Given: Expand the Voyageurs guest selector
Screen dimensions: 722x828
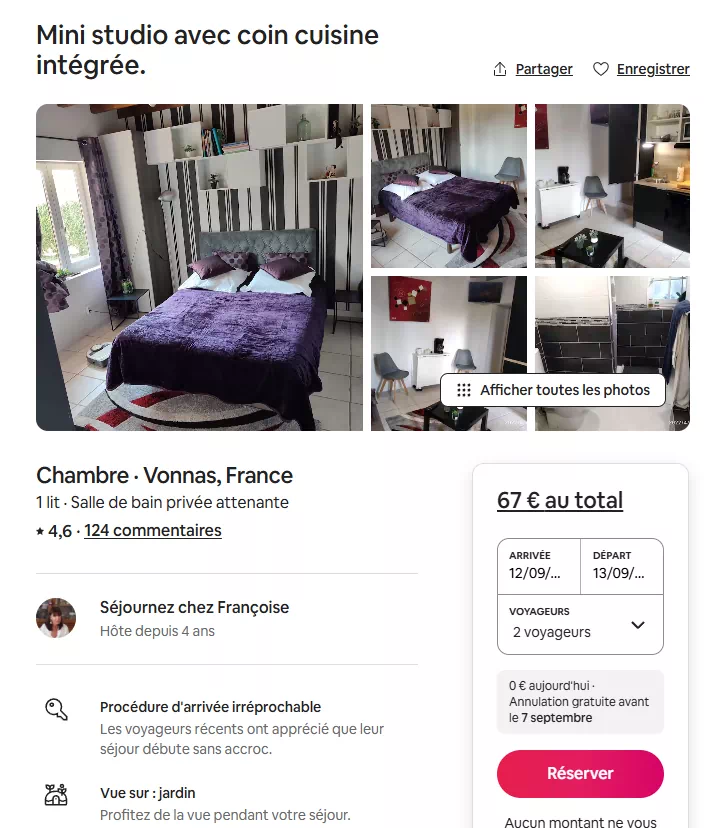Looking at the screenshot, I should pos(580,624).
